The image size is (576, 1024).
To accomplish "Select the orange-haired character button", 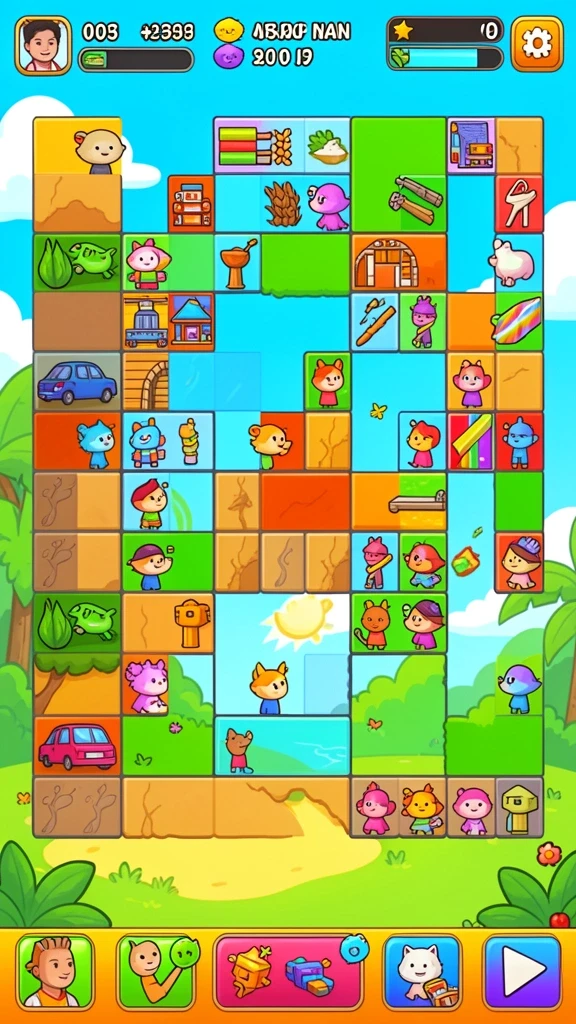I will (55, 972).
